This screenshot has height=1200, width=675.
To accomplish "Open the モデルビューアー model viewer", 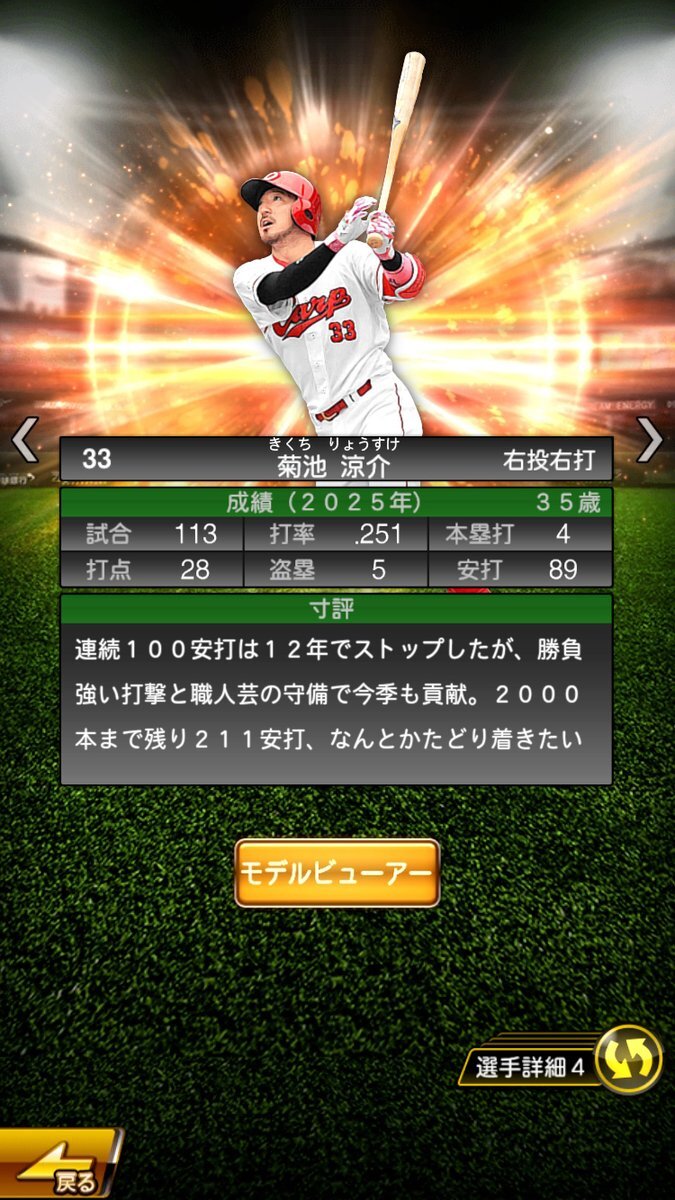I will [337, 872].
